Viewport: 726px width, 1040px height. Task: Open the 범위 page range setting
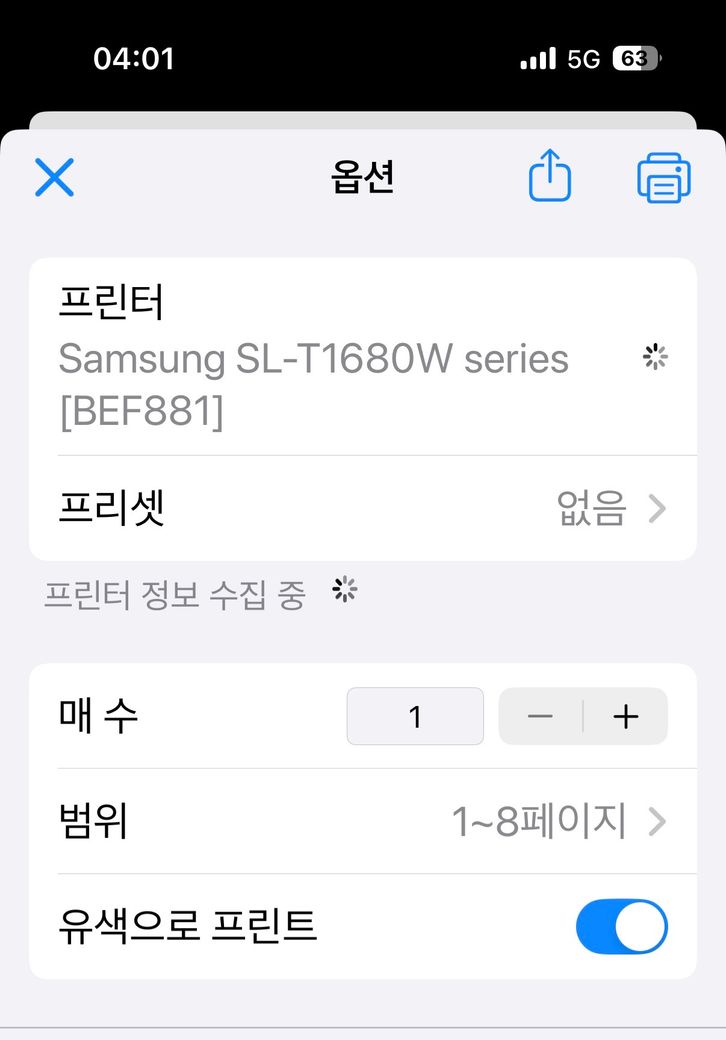(362, 822)
